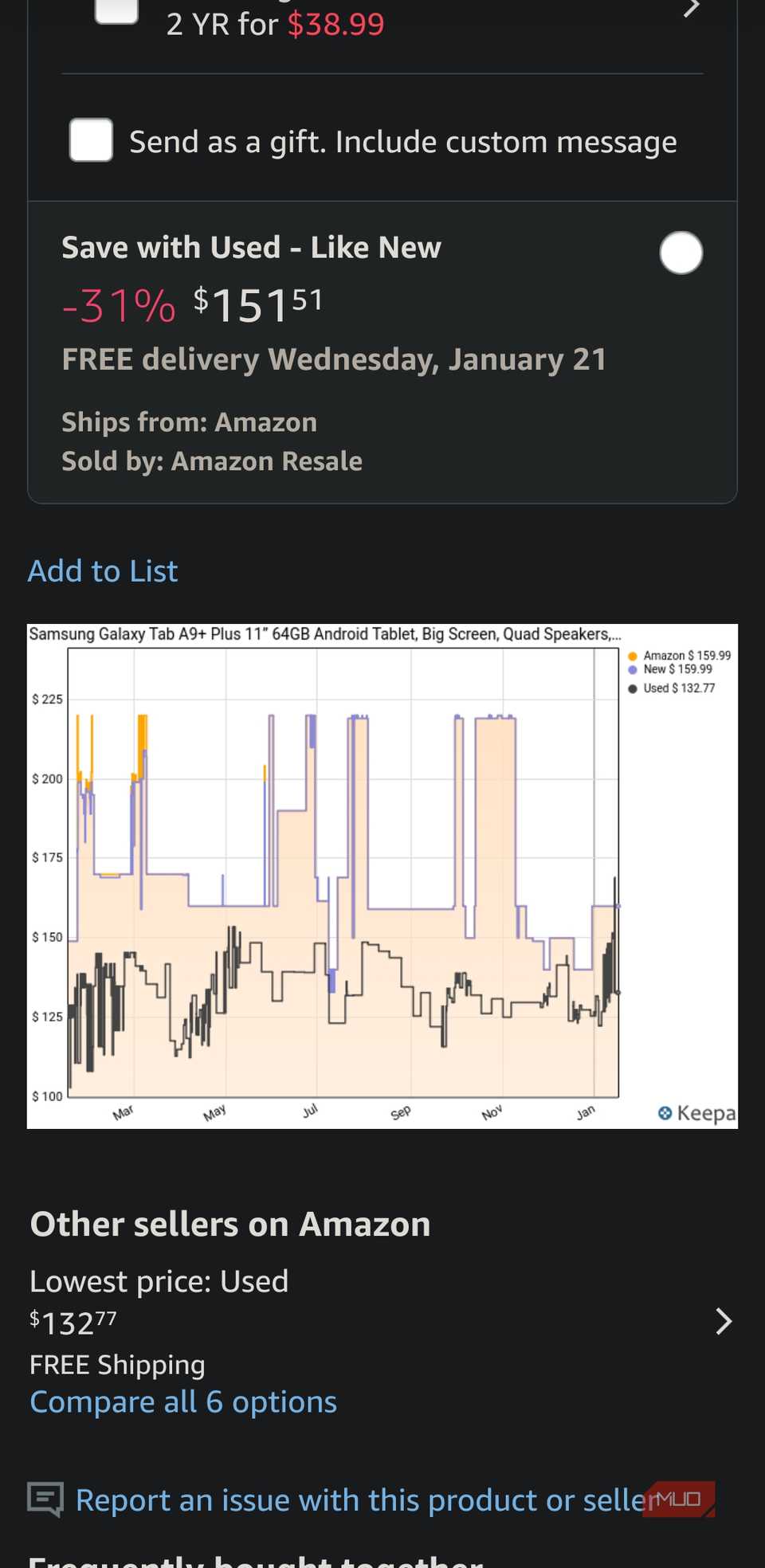
Task: Check the Send as a gift box
Action: point(91,141)
